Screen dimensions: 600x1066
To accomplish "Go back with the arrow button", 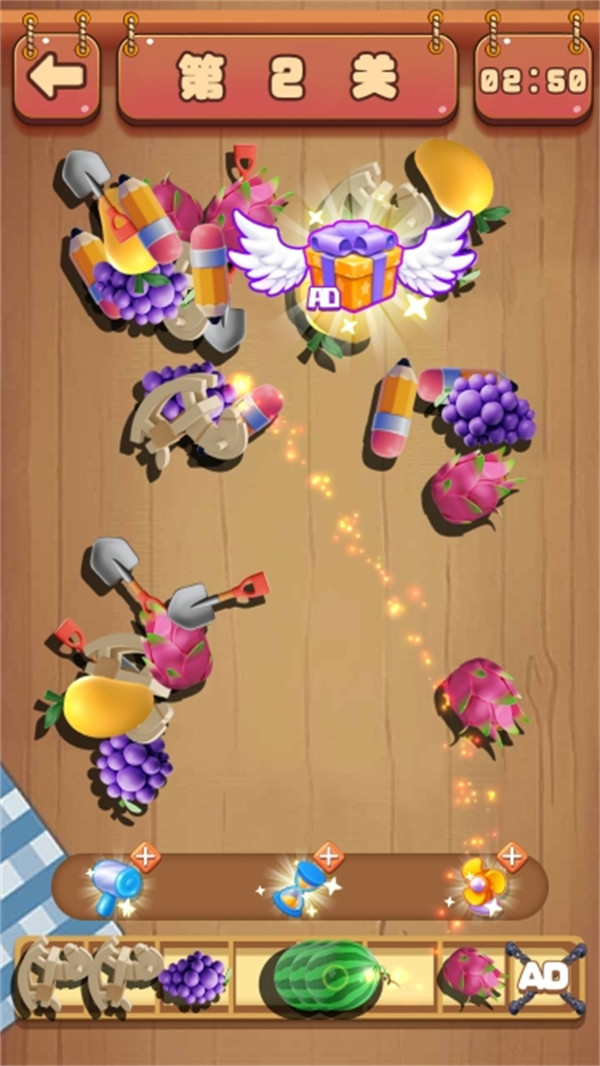I will click(56, 79).
